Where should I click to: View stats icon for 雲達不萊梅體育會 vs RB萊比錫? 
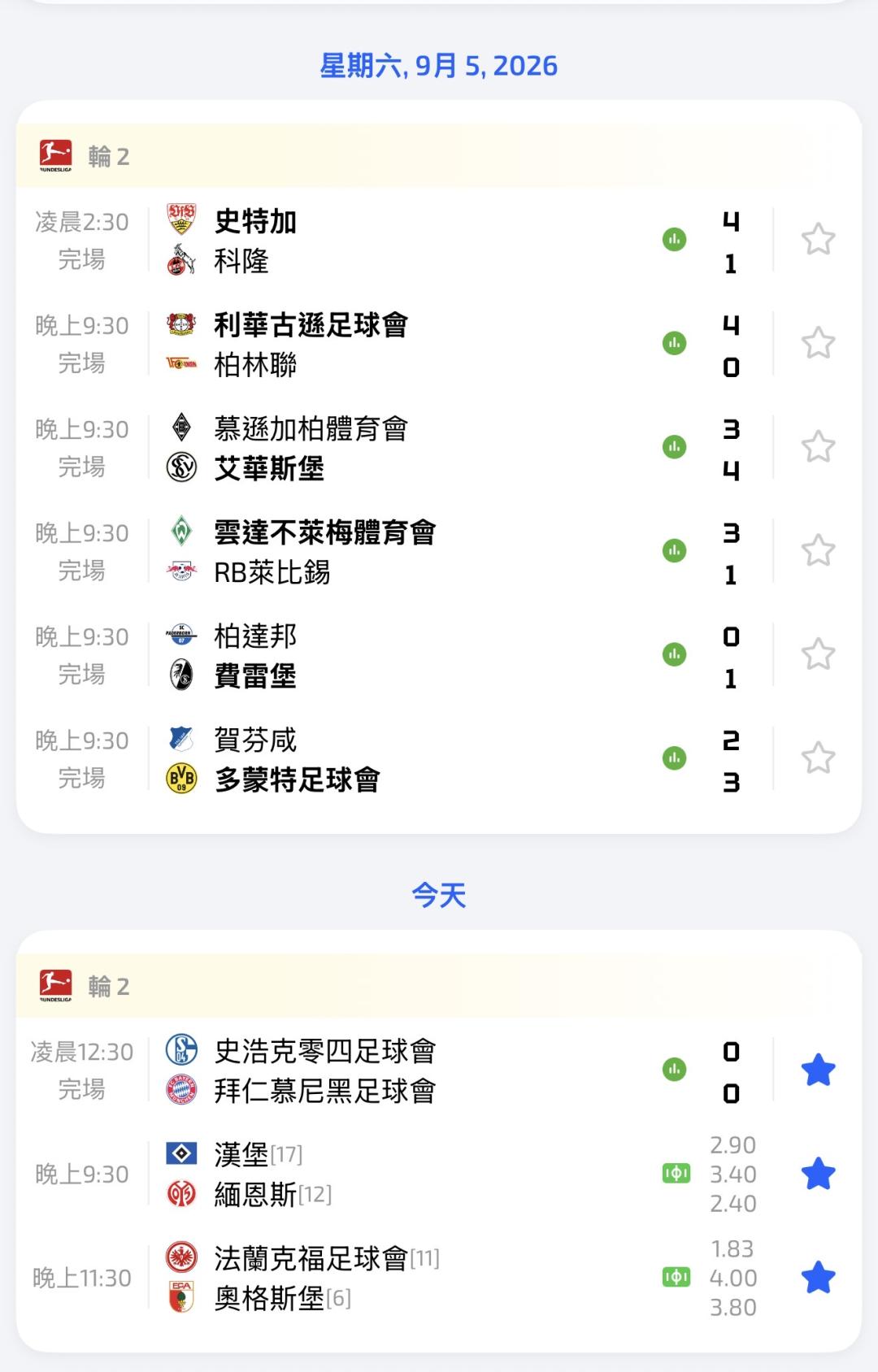tap(674, 551)
